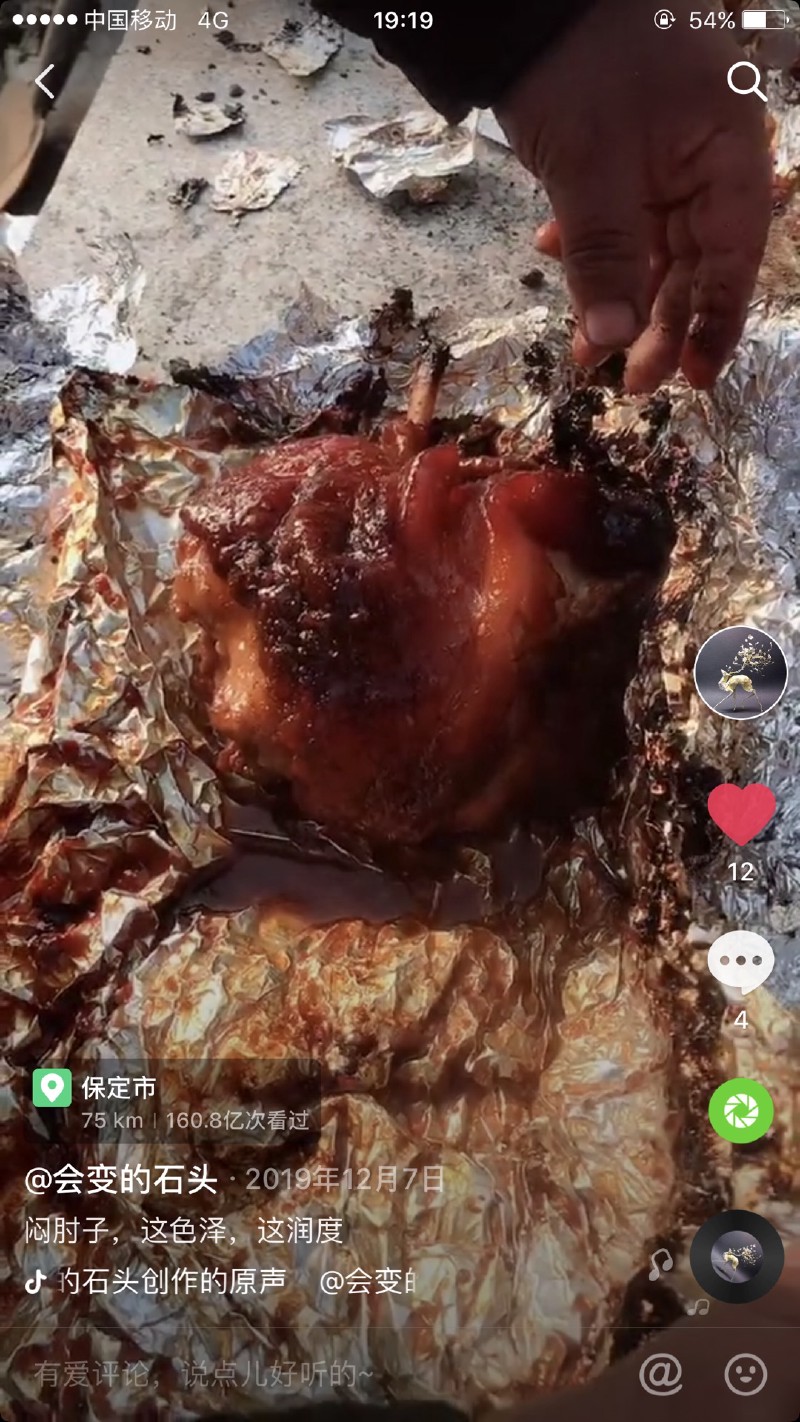Screen dimensions: 800x1422
Task: Open the original sound track link
Action: click(x=170, y=1282)
